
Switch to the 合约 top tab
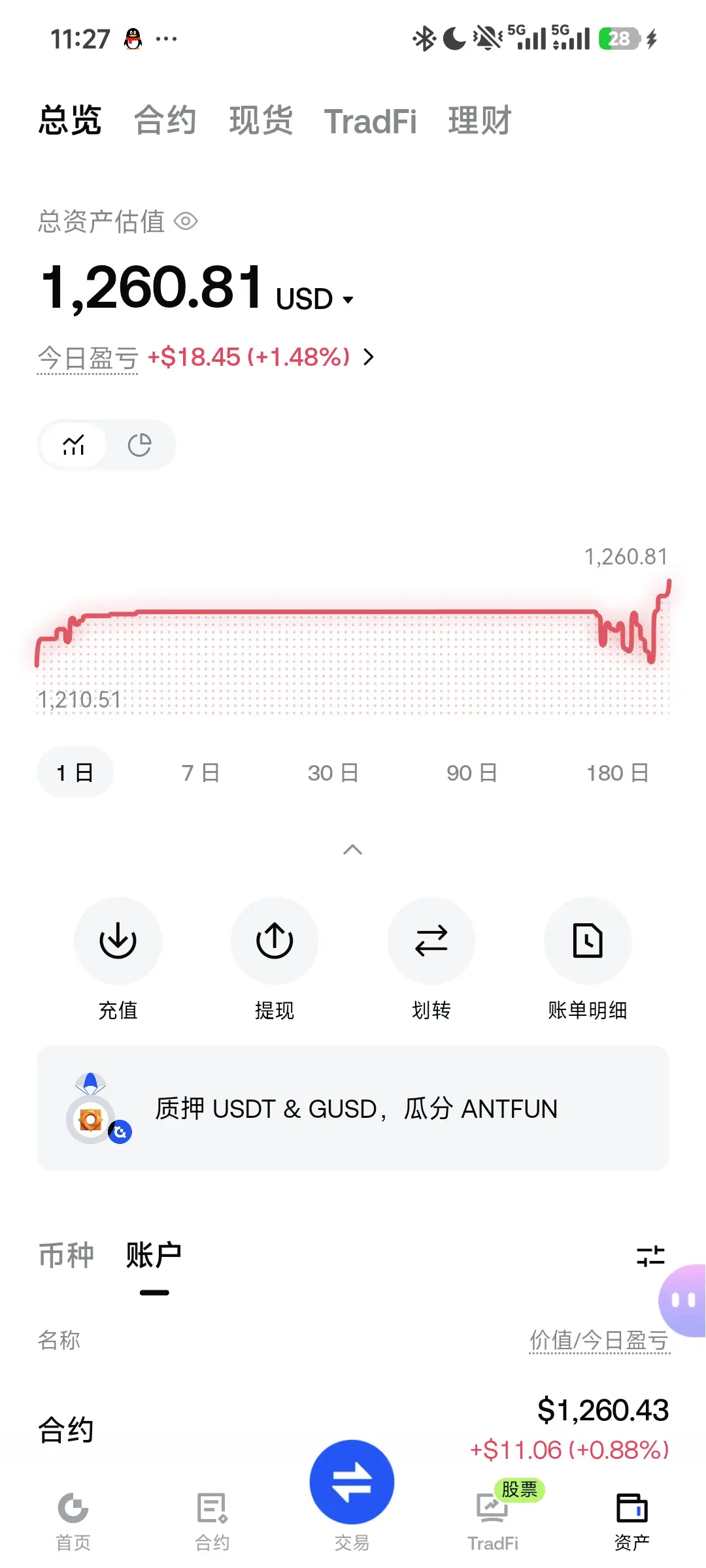[165, 121]
